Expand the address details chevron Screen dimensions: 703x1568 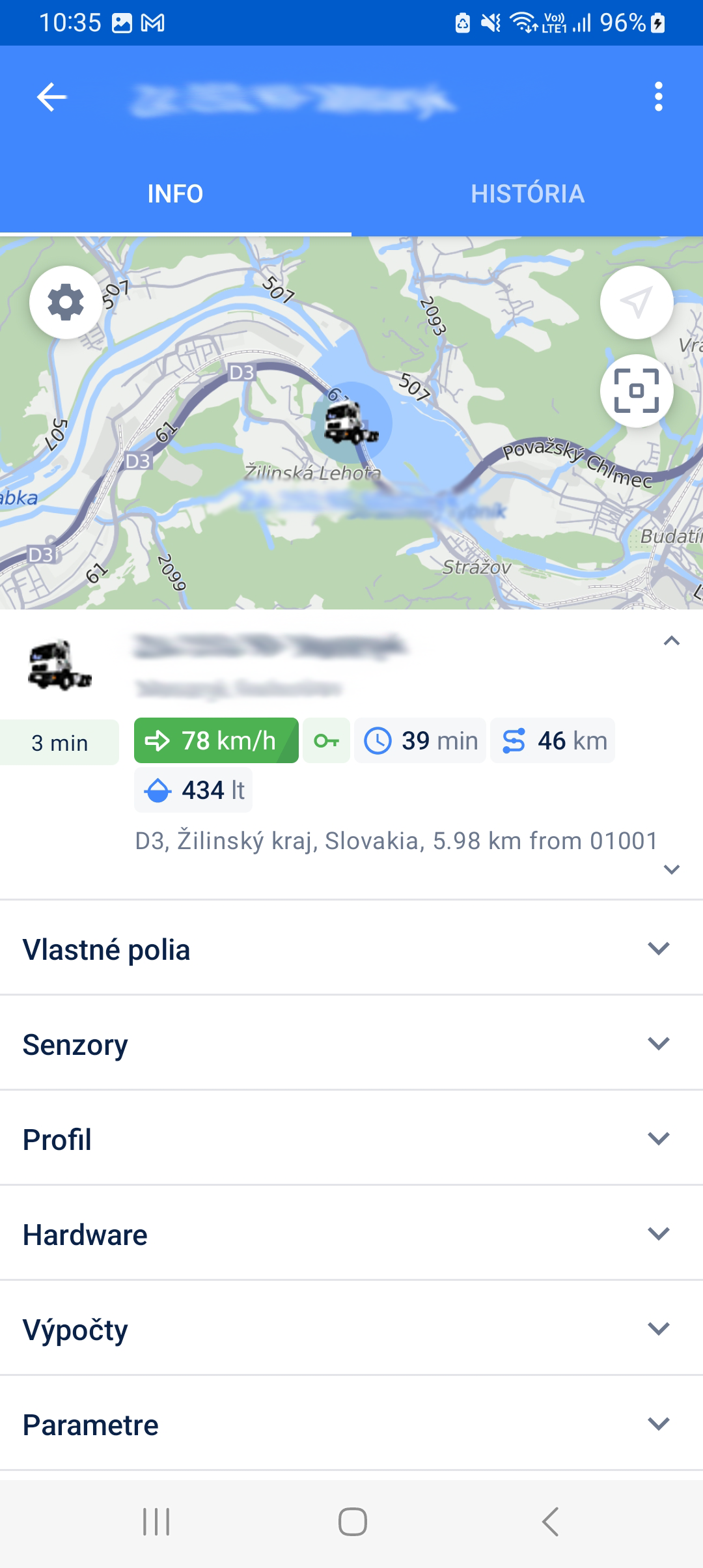tap(671, 869)
